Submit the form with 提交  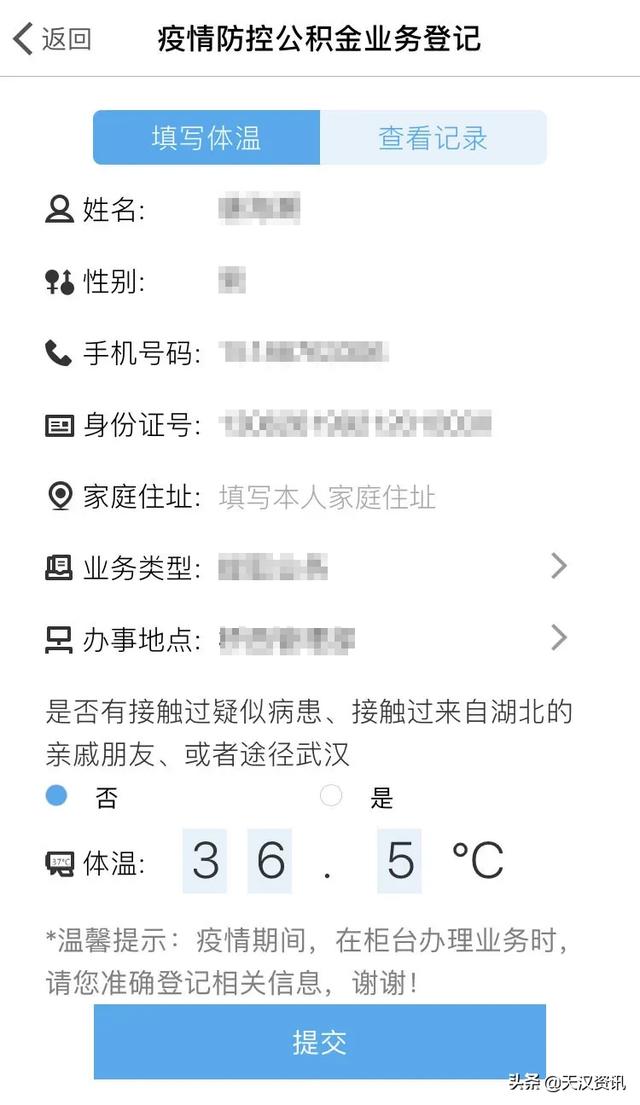coord(320,1042)
